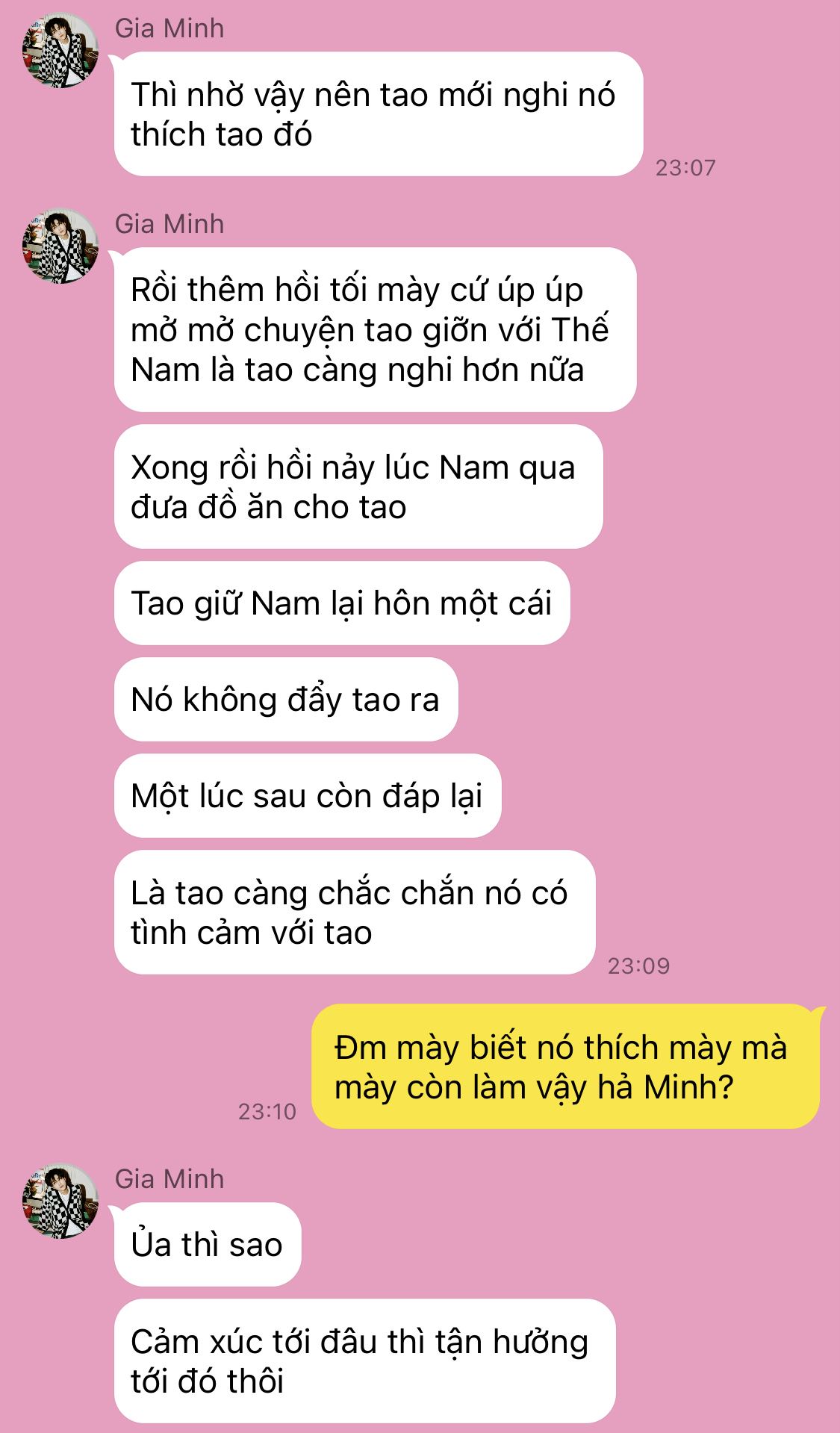840x1433 pixels.
Task: Tap Gia Minh's avatar beside 'Rồi thêm hồi tối' message
Action: point(60,246)
